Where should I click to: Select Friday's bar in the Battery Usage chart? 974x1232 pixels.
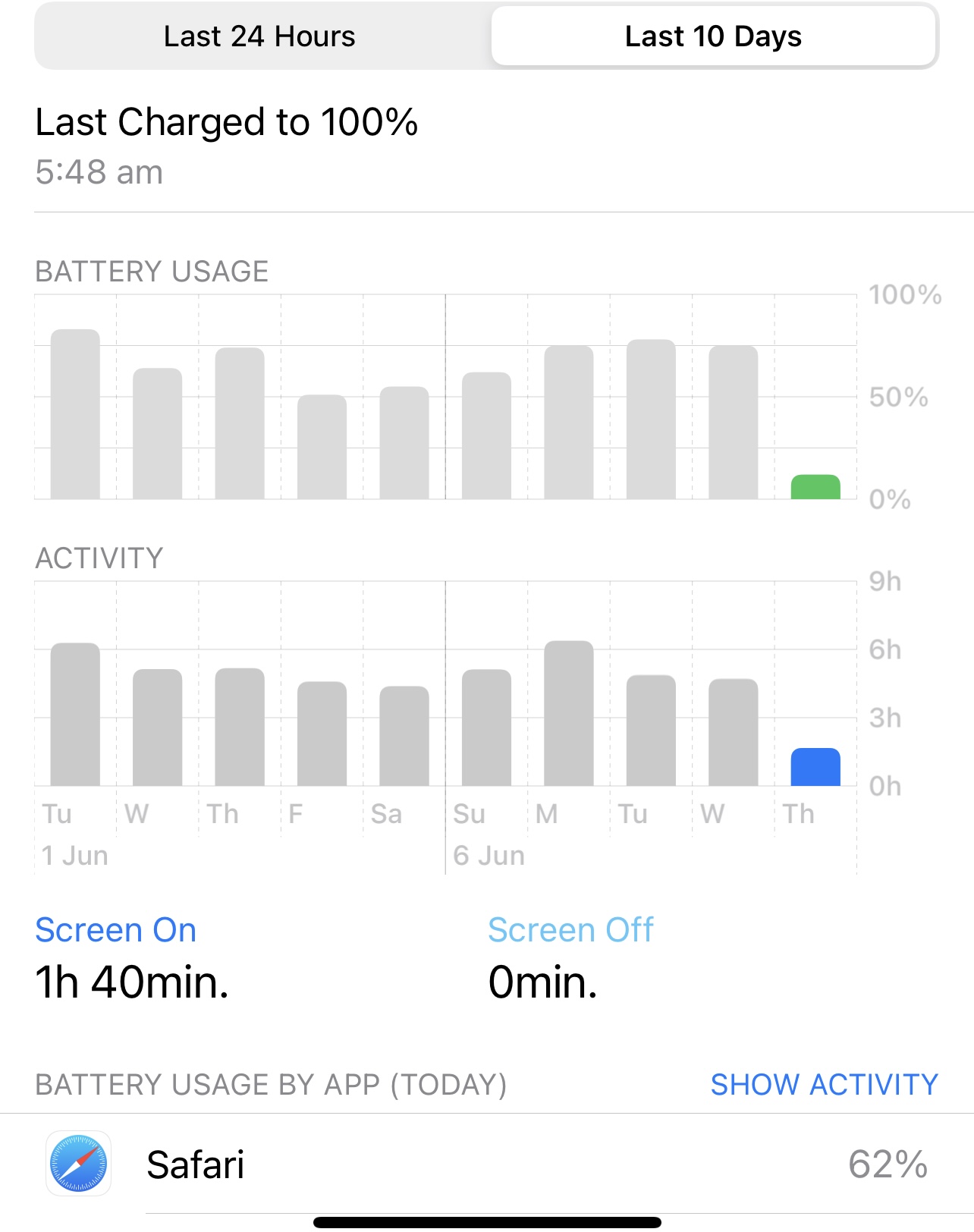[322, 447]
